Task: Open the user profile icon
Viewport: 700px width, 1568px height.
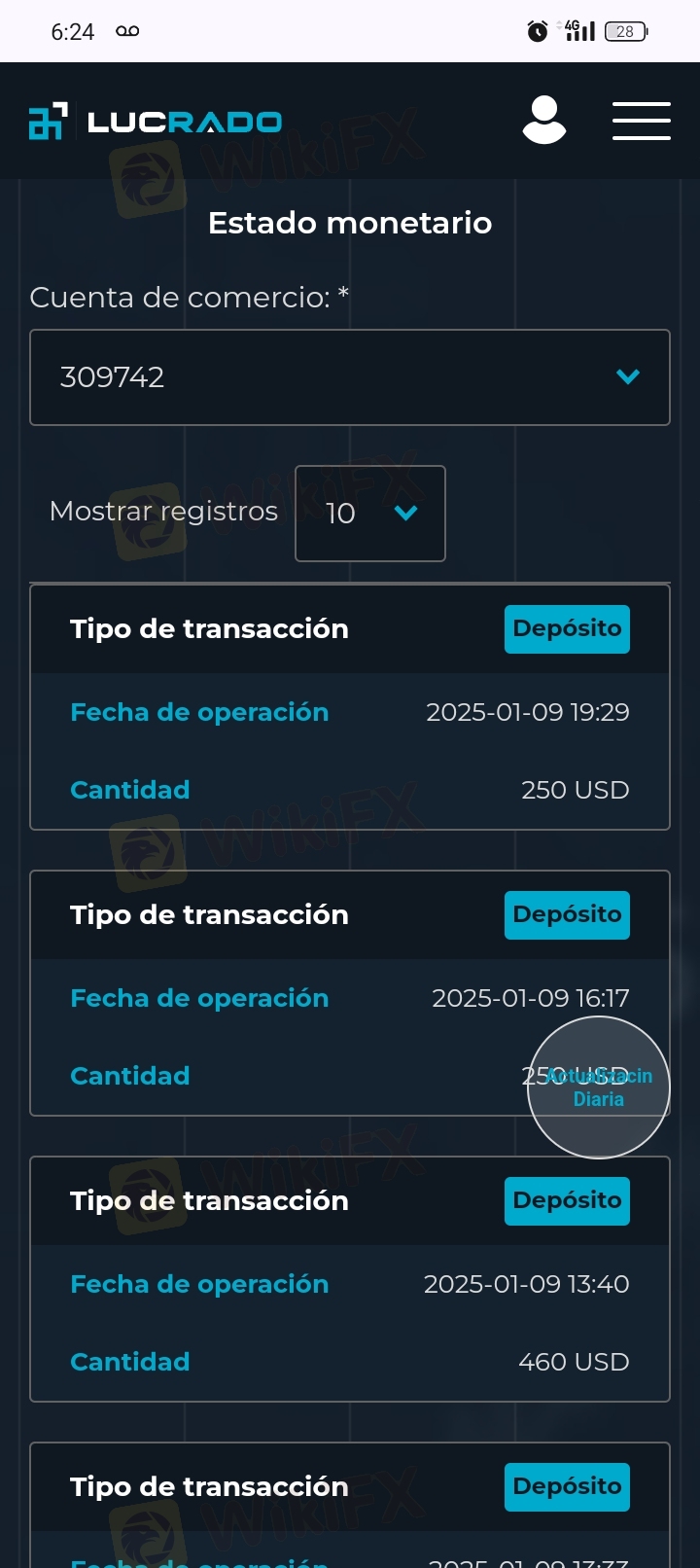Action: (x=544, y=121)
